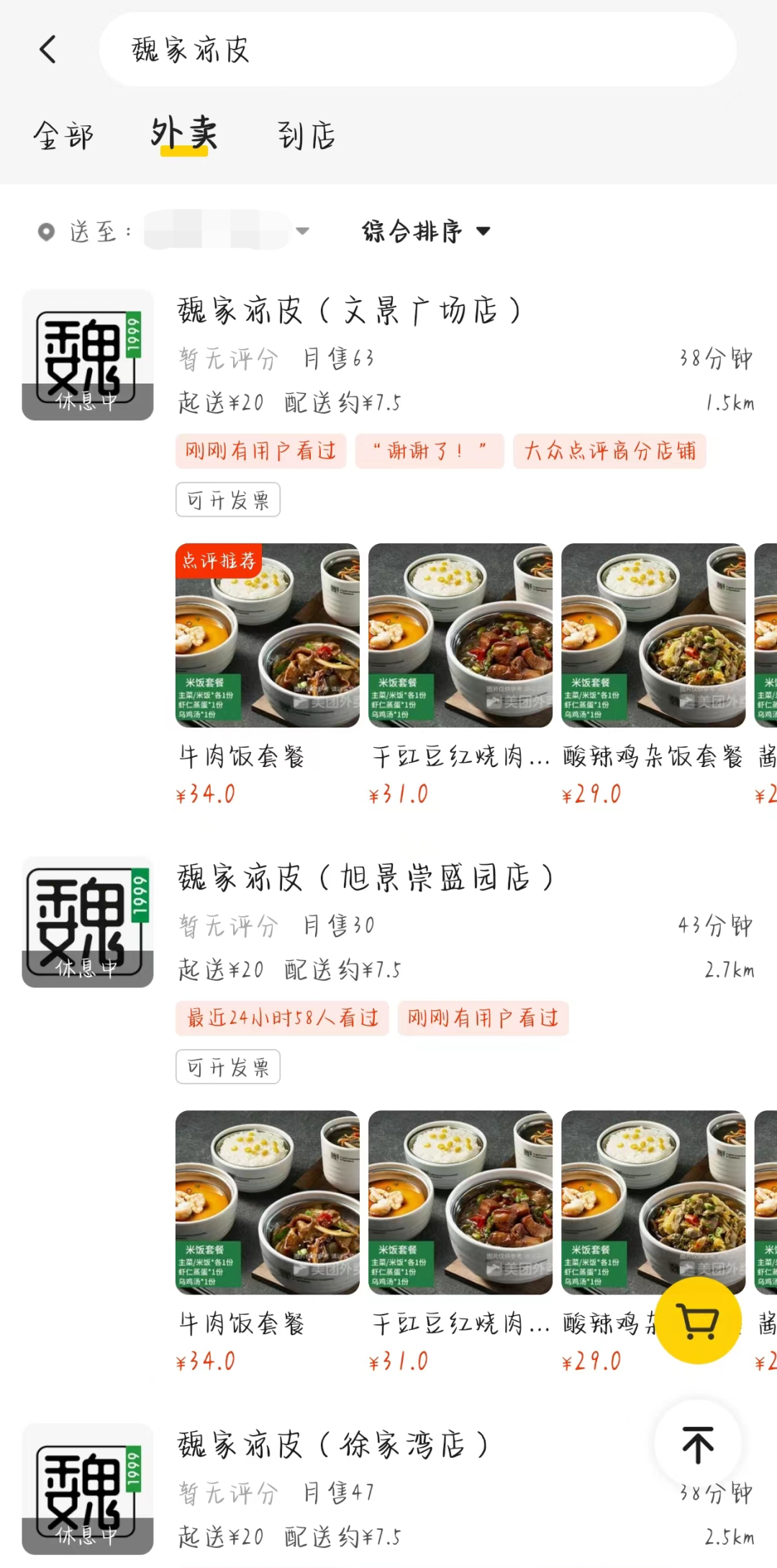Open 魏家凉皮（文景广场店）store
777x1568 pixels.
click(349, 311)
